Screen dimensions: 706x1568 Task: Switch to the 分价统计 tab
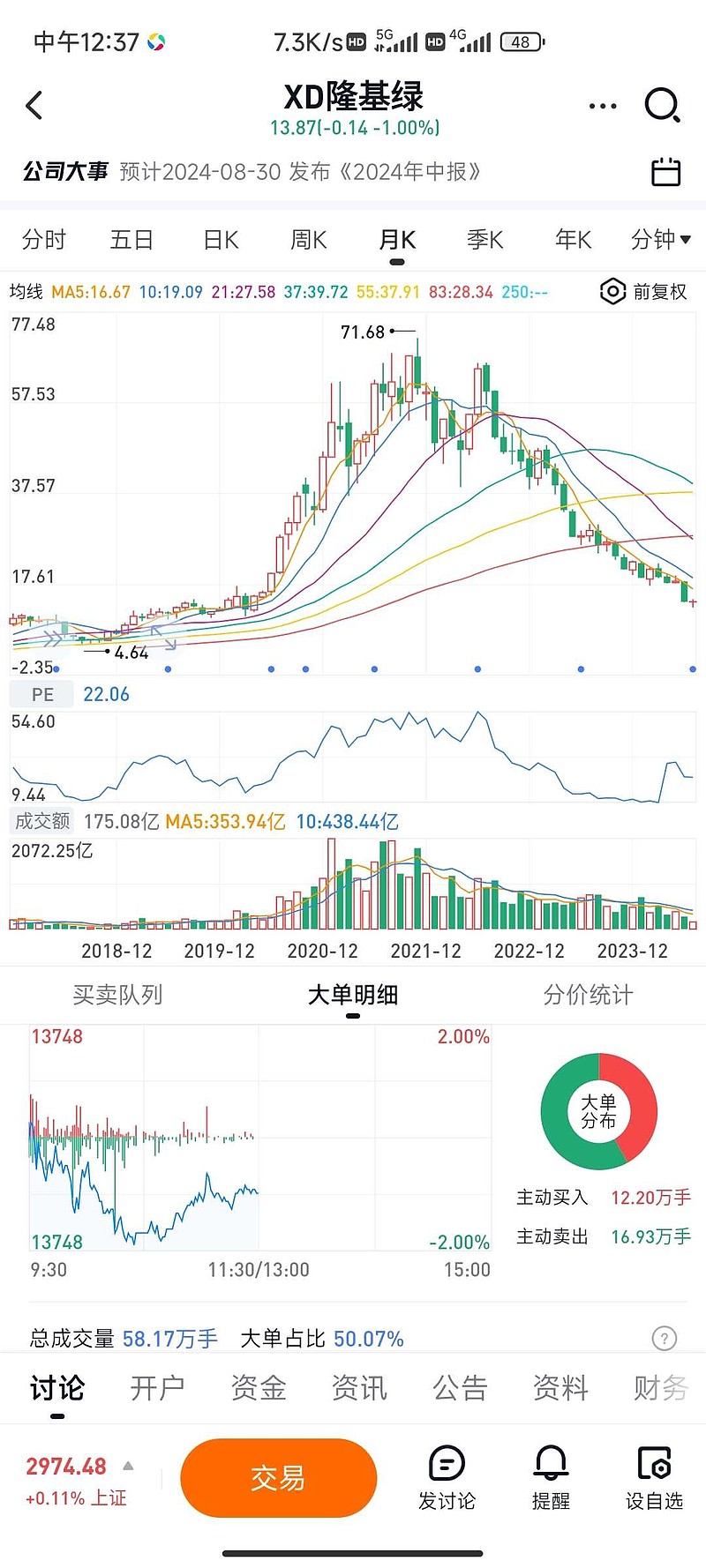click(x=588, y=995)
